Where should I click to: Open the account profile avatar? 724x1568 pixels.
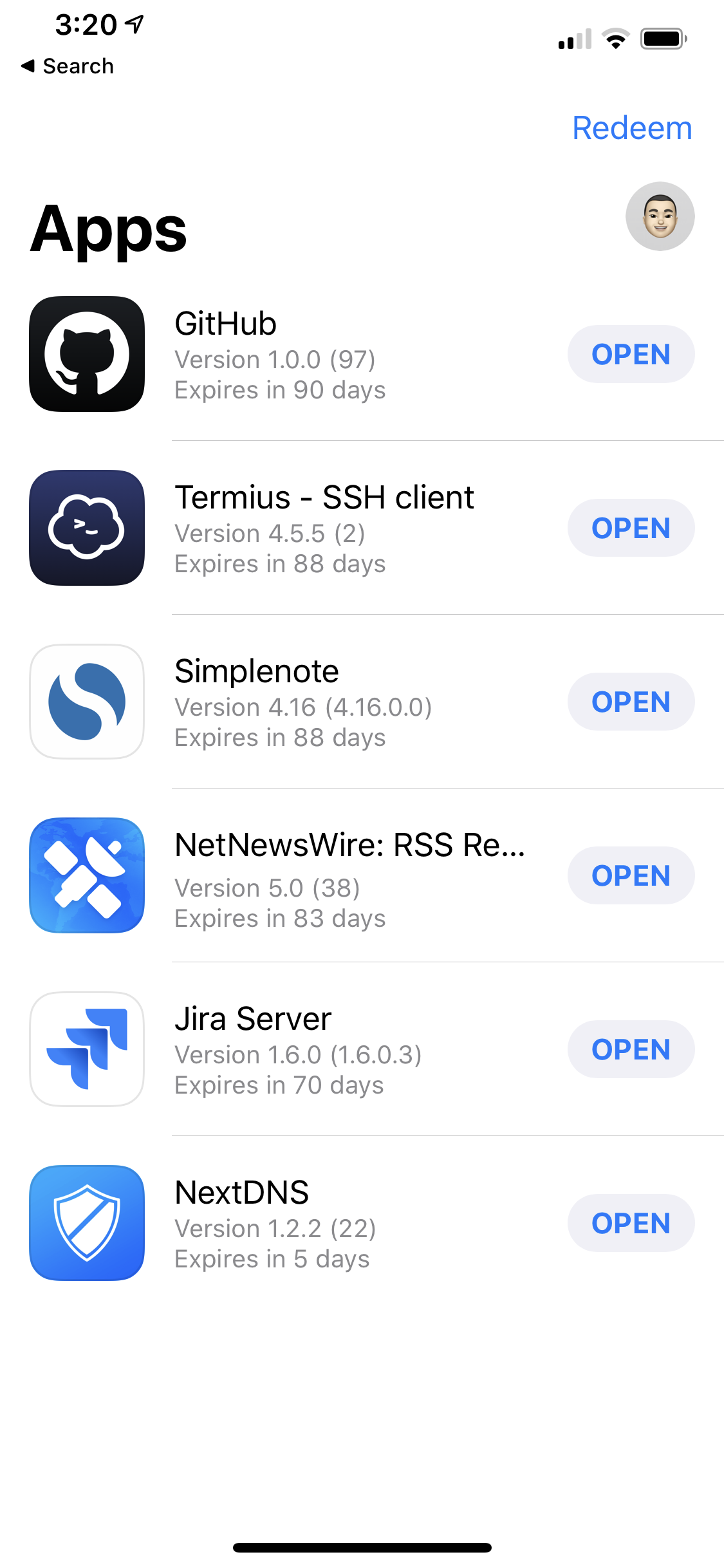click(660, 216)
